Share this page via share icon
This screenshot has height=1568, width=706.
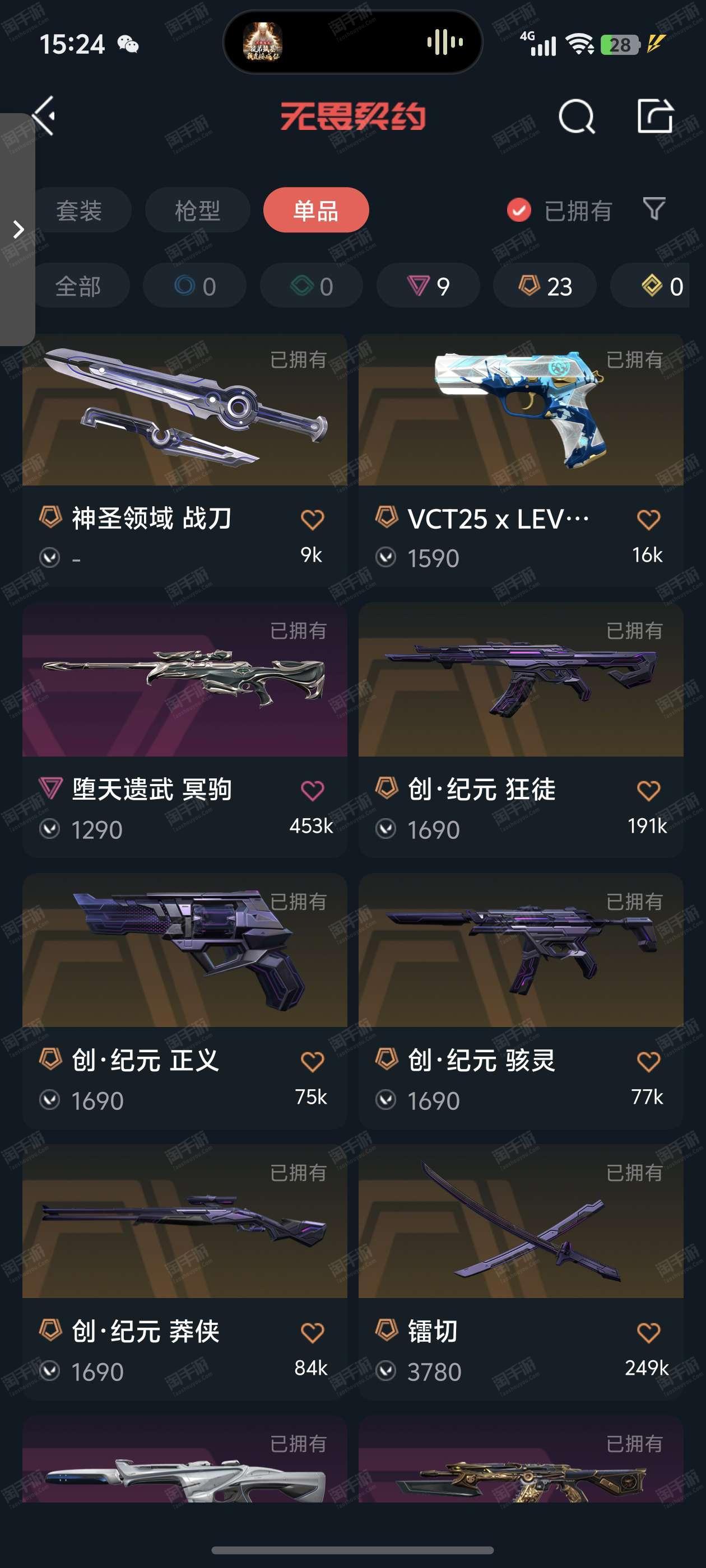click(x=655, y=116)
